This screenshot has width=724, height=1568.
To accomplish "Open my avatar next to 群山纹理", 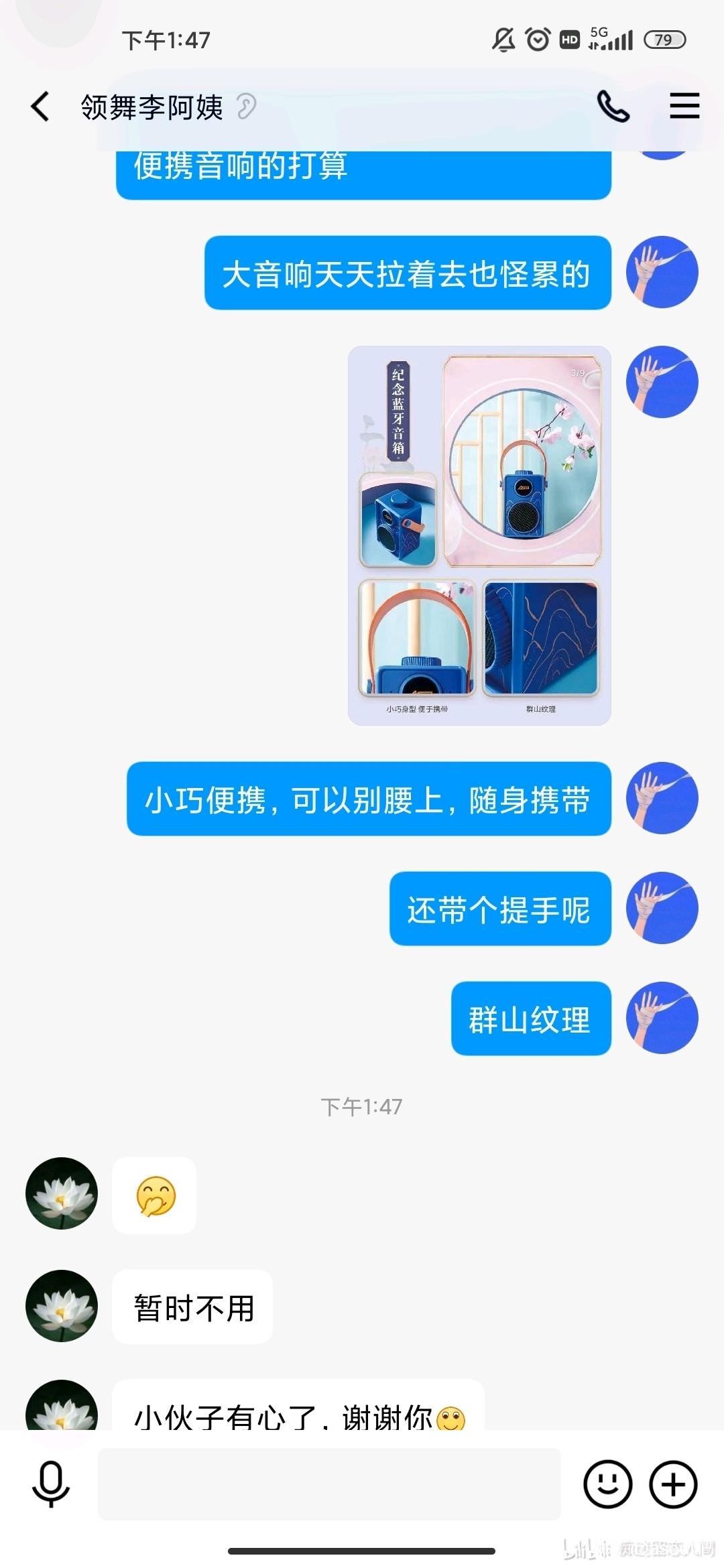I will [662, 1018].
